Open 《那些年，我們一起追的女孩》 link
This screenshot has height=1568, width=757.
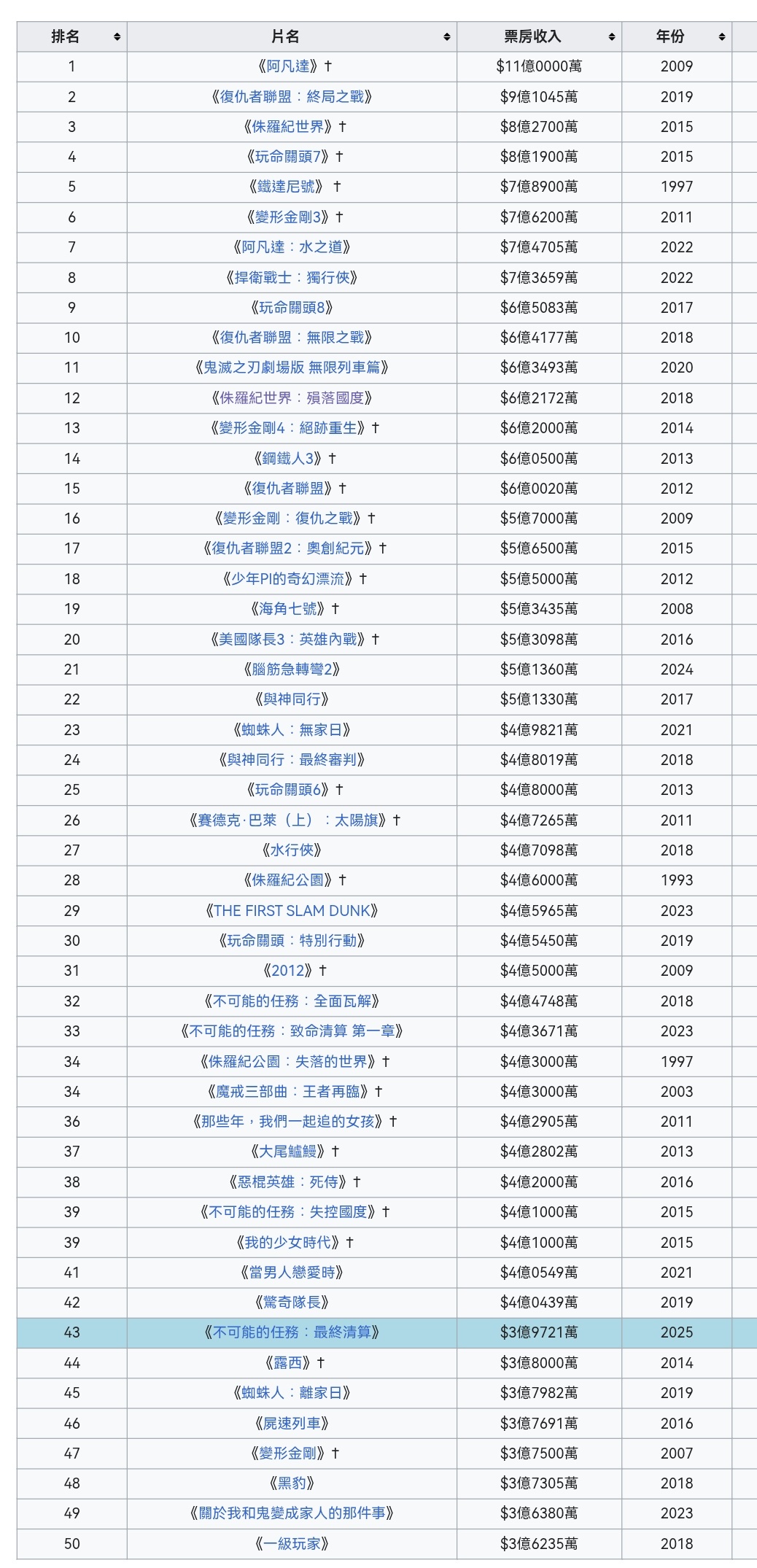(288, 1122)
